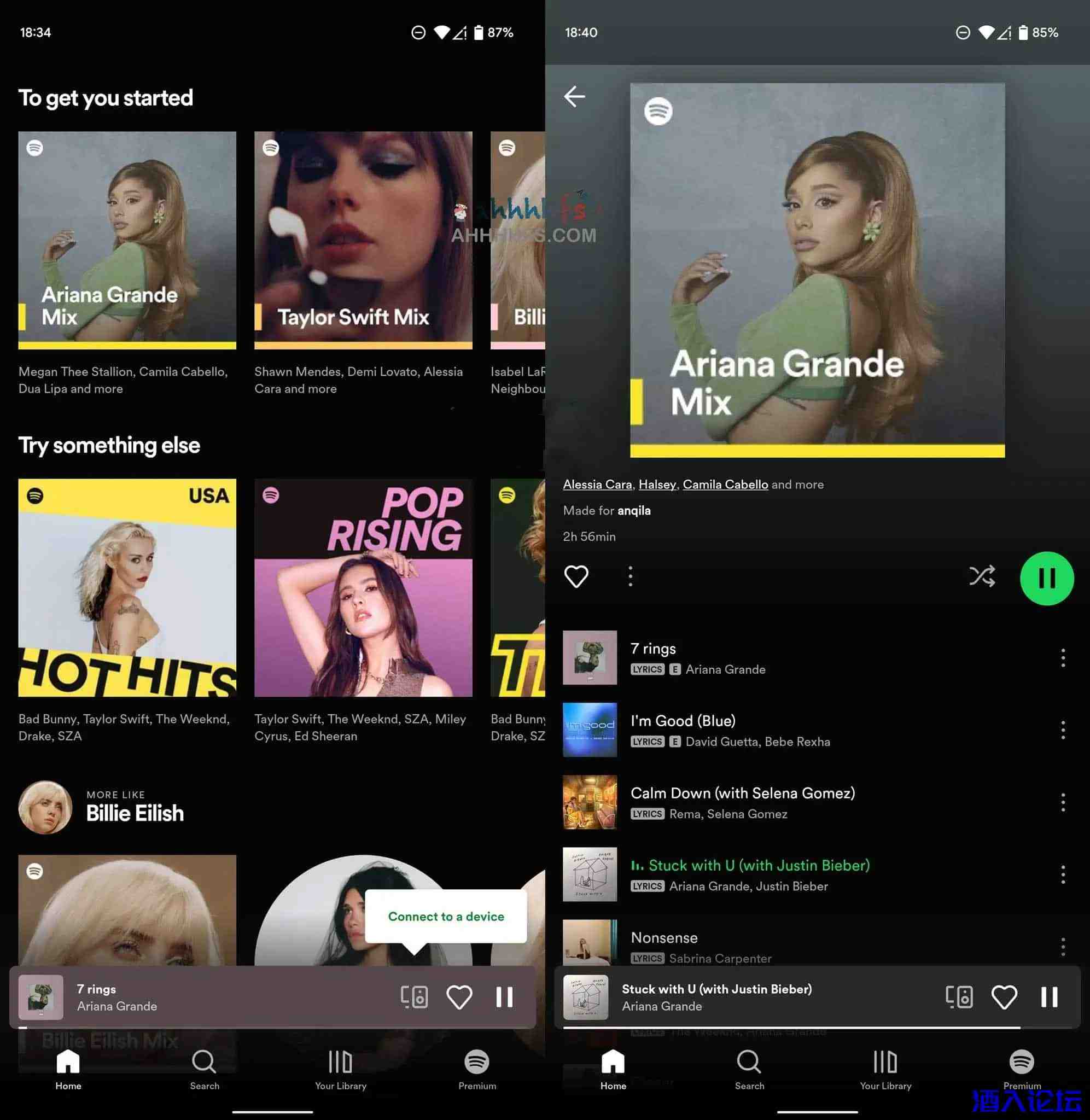Pause playback with the green button
1090x1120 pixels.
1046,578
